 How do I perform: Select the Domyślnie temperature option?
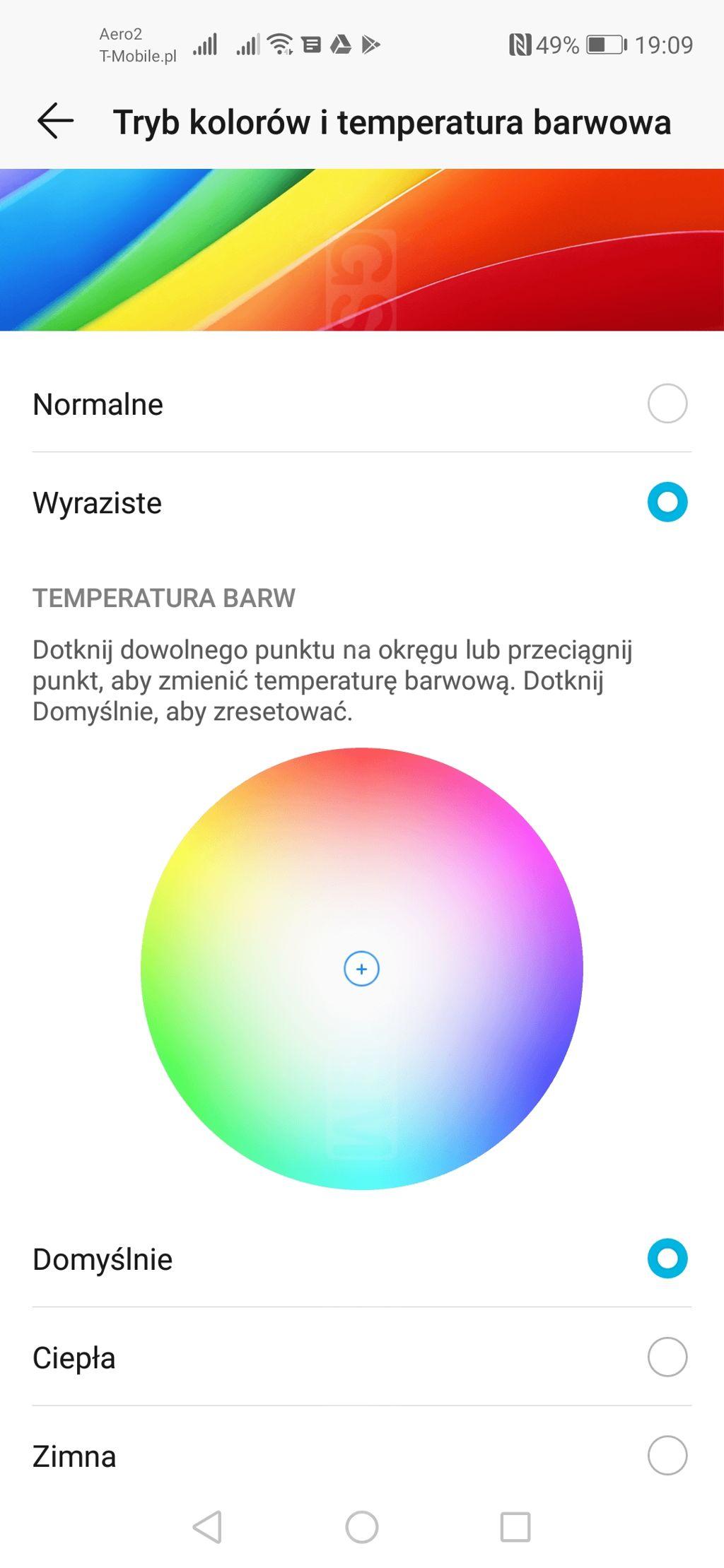click(362, 1258)
